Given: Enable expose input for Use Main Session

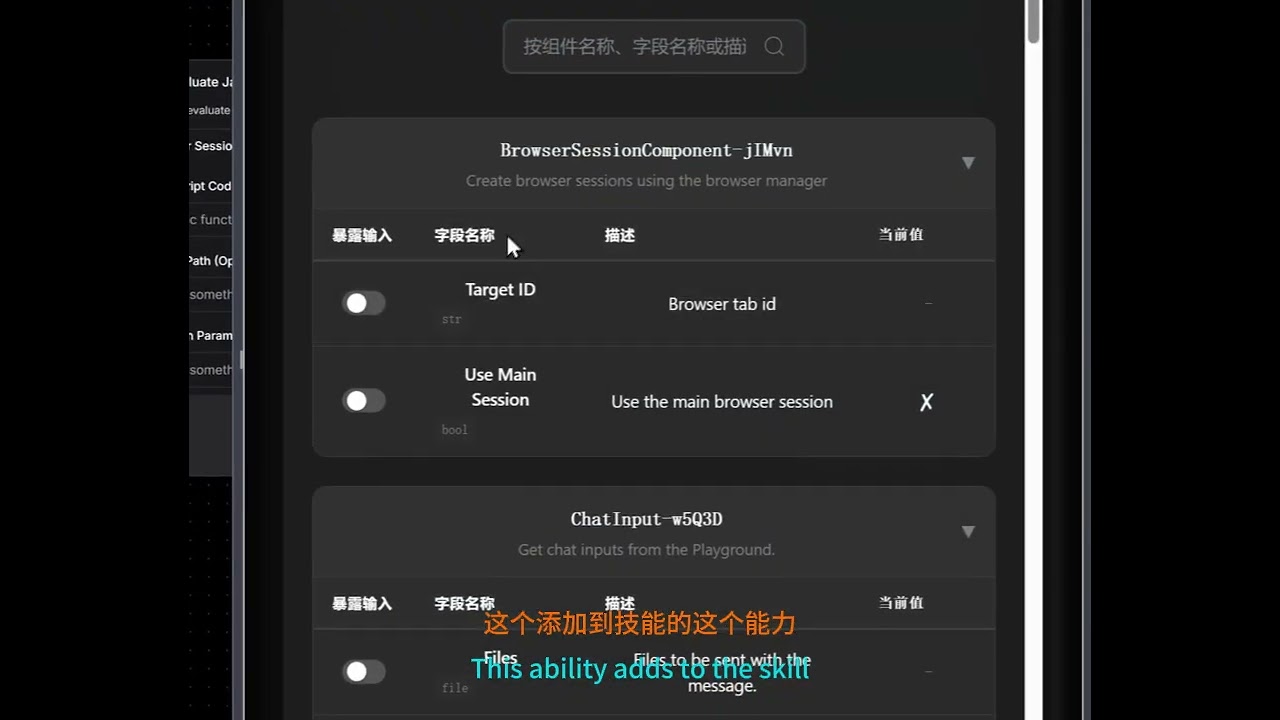Looking at the screenshot, I should [x=364, y=401].
